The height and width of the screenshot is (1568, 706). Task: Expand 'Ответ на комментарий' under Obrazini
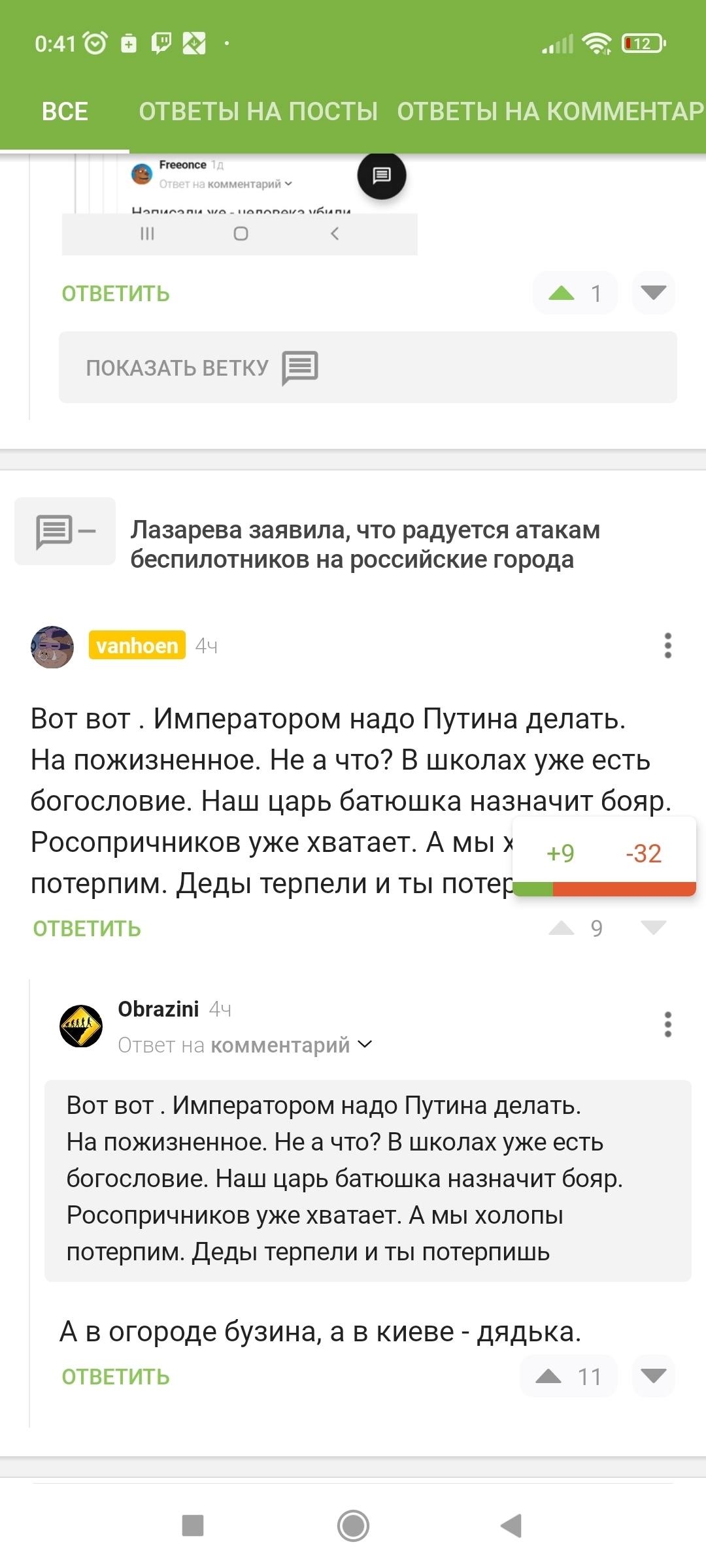(245, 1045)
